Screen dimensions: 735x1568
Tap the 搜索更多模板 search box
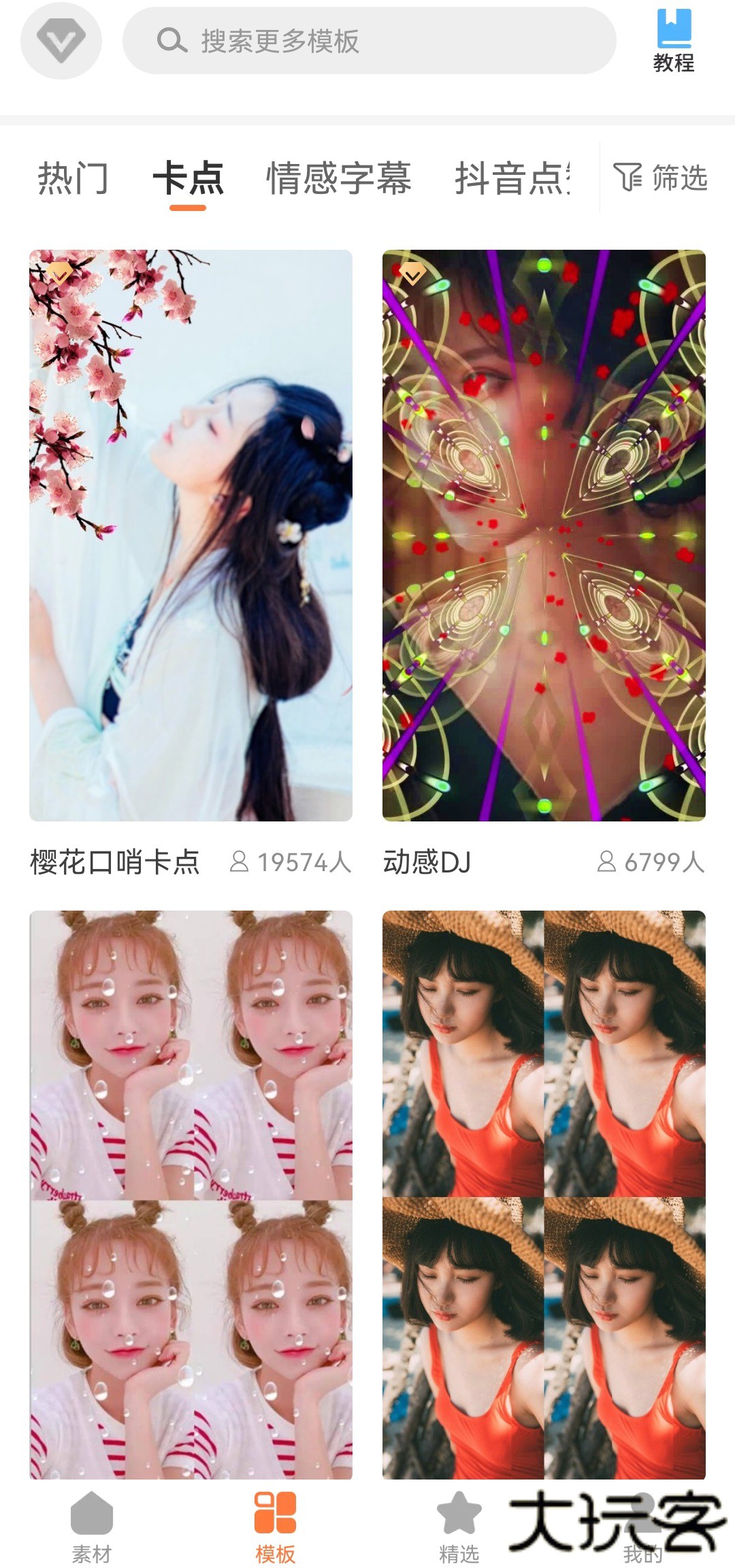click(x=369, y=41)
